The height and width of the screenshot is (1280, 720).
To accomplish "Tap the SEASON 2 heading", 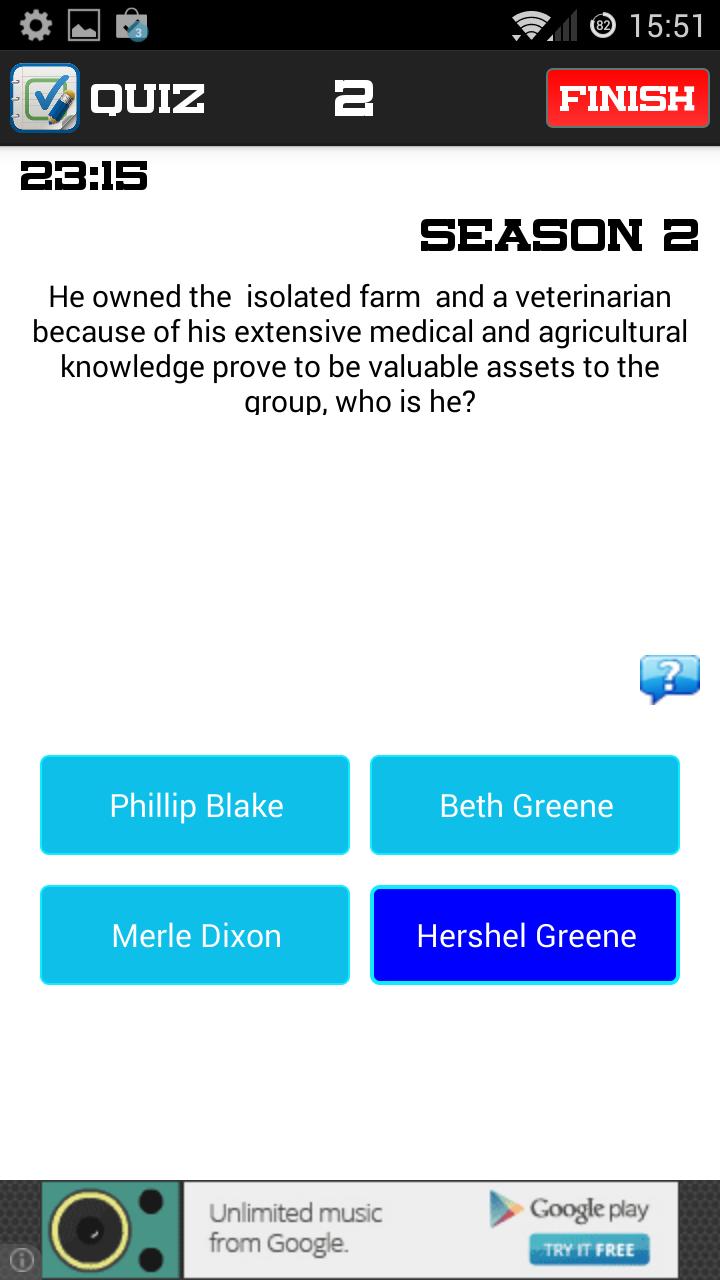I will point(560,237).
